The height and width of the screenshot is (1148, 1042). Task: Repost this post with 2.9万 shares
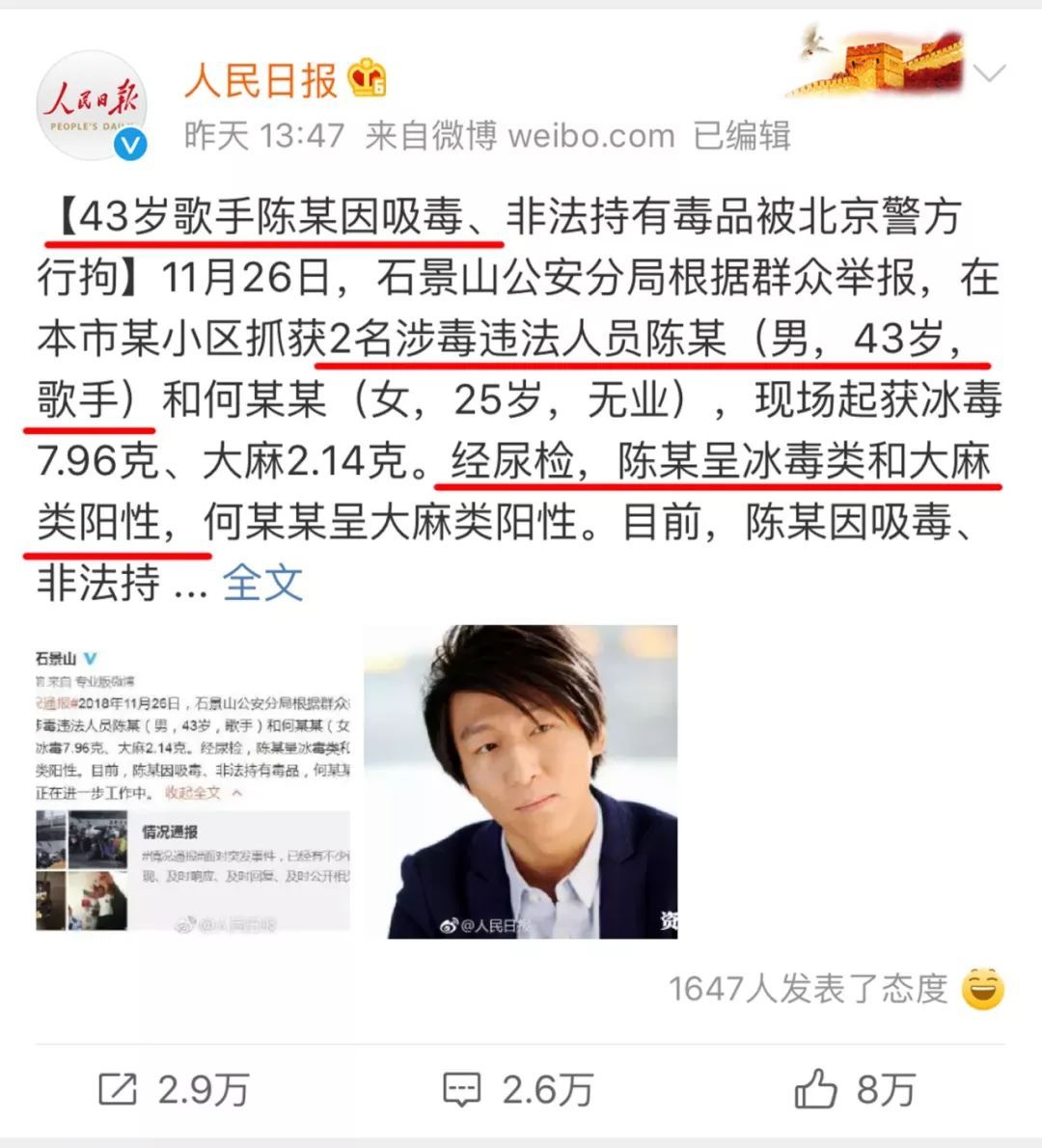174,1090
